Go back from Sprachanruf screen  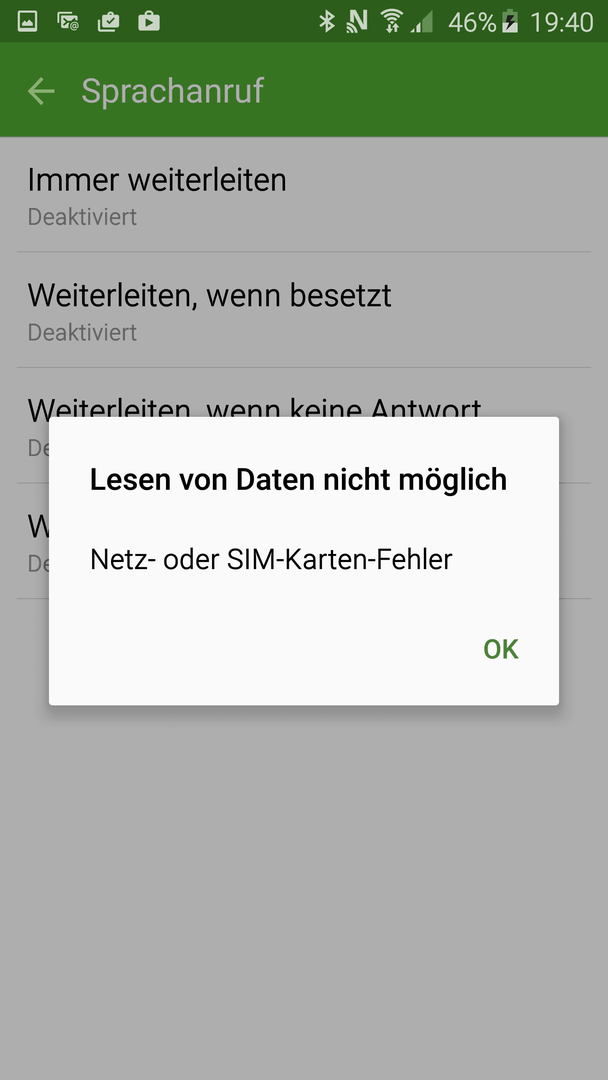tap(41, 91)
